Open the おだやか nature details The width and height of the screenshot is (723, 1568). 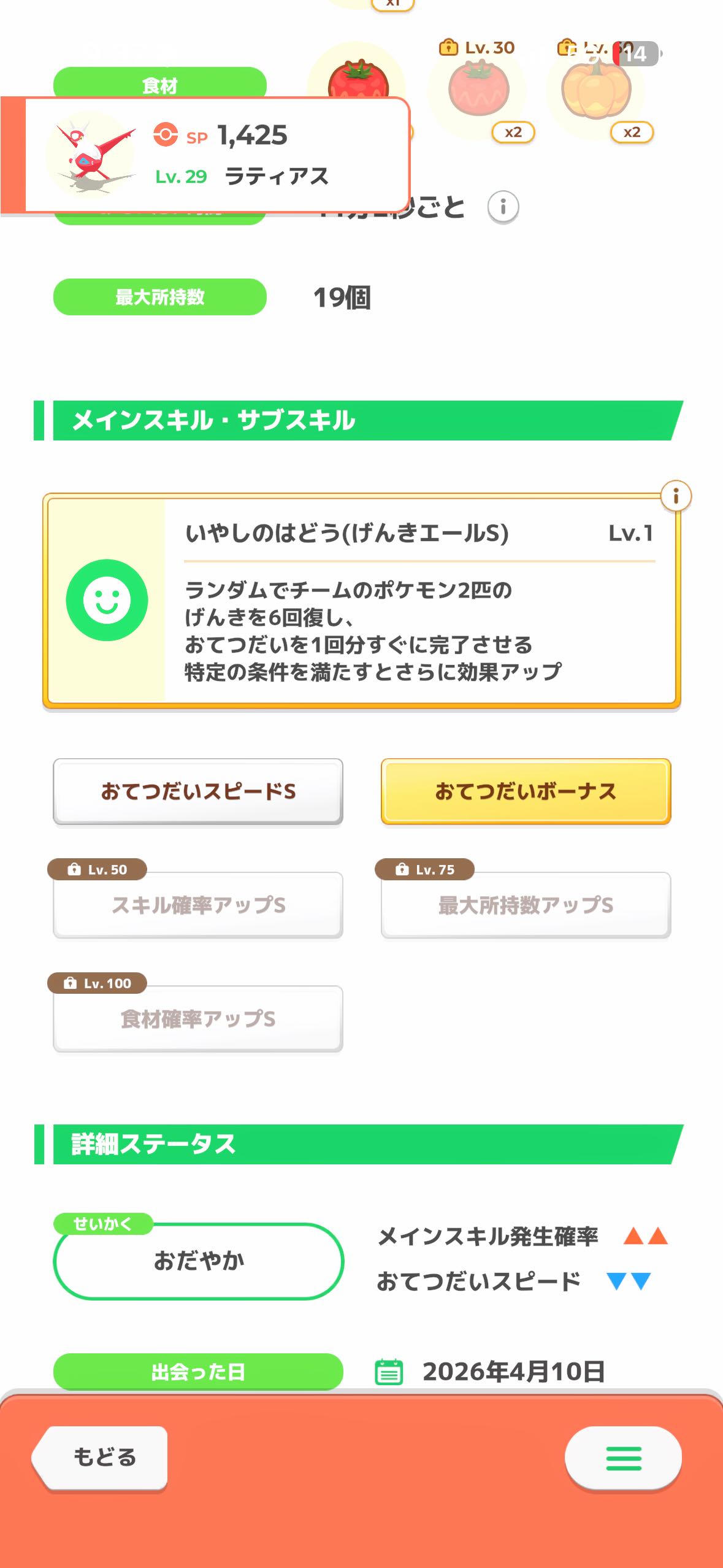pyautogui.click(x=197, y=1261)
